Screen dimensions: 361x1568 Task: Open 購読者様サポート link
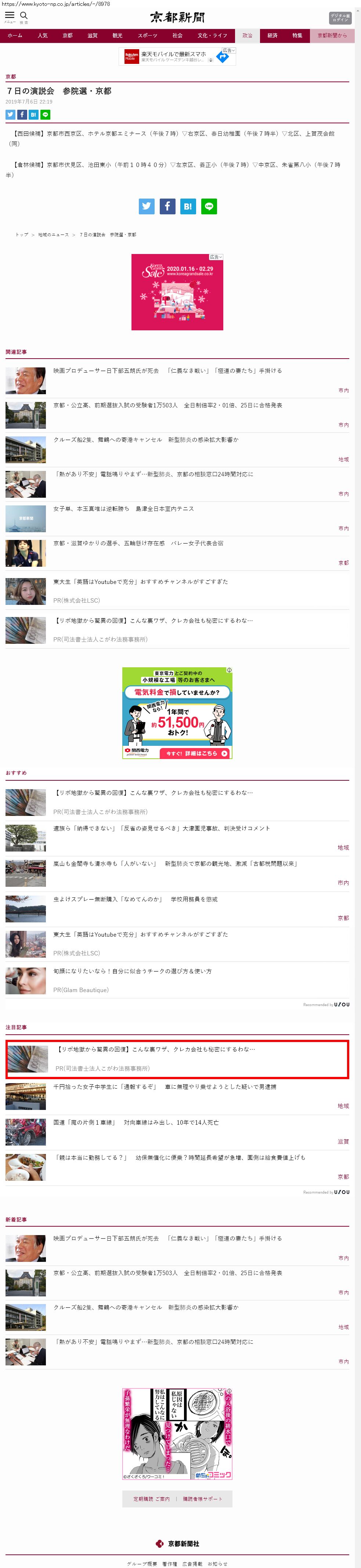203,1499
